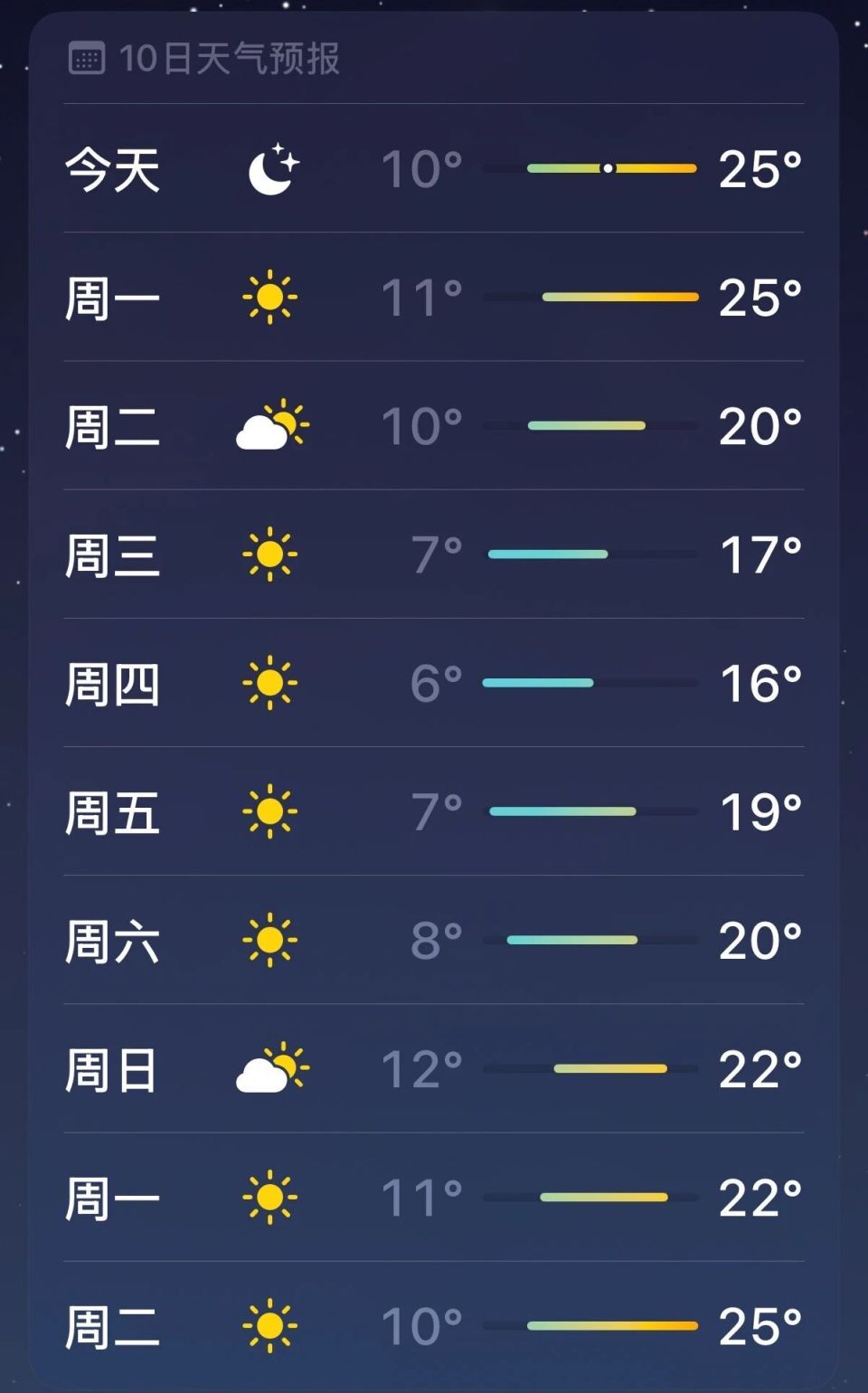Tap the sun icon in the bottom 周一 row

pyautogui.click(x=269, y=1197)
